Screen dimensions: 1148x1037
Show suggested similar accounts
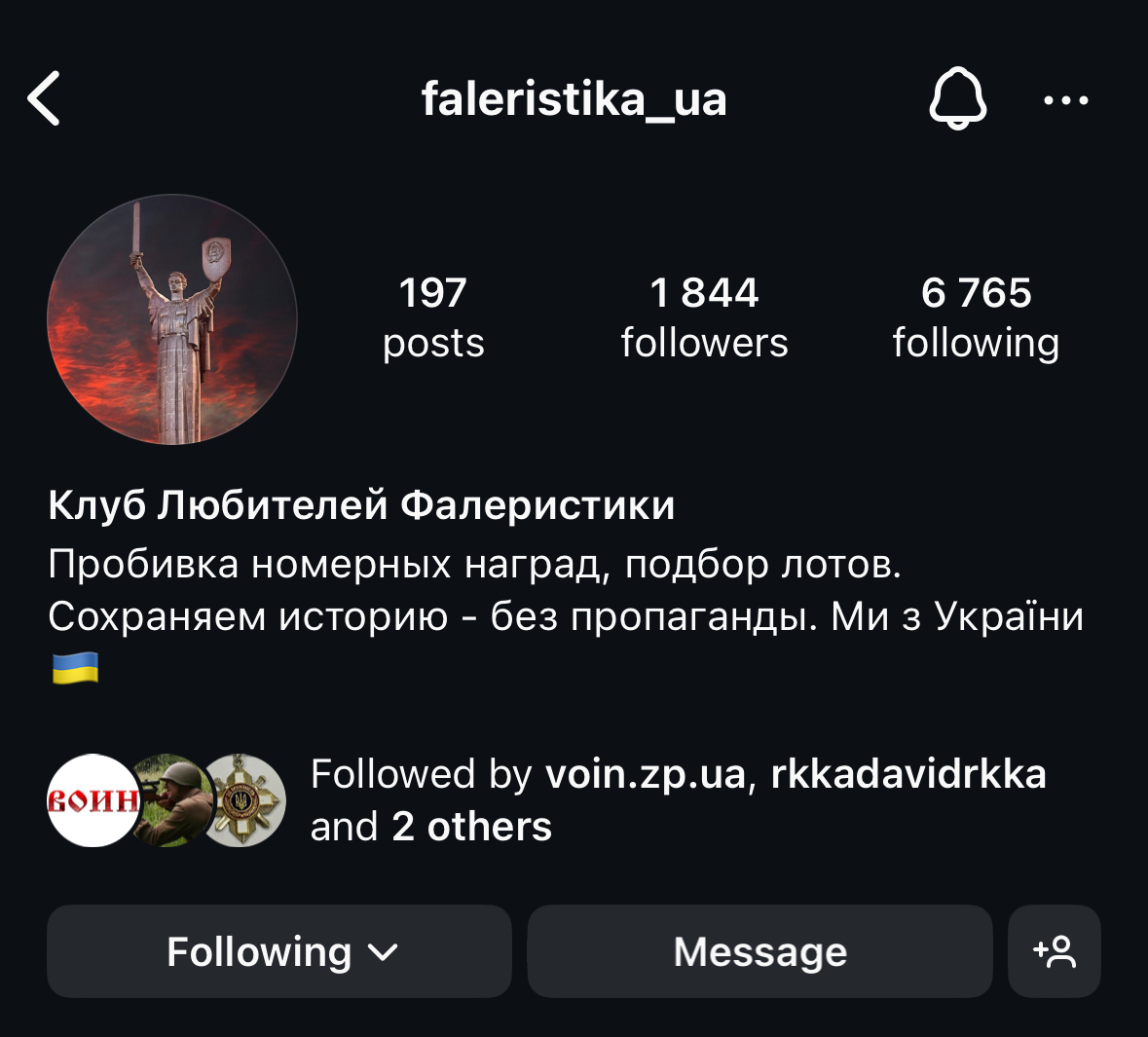[x=1055, y=951]
